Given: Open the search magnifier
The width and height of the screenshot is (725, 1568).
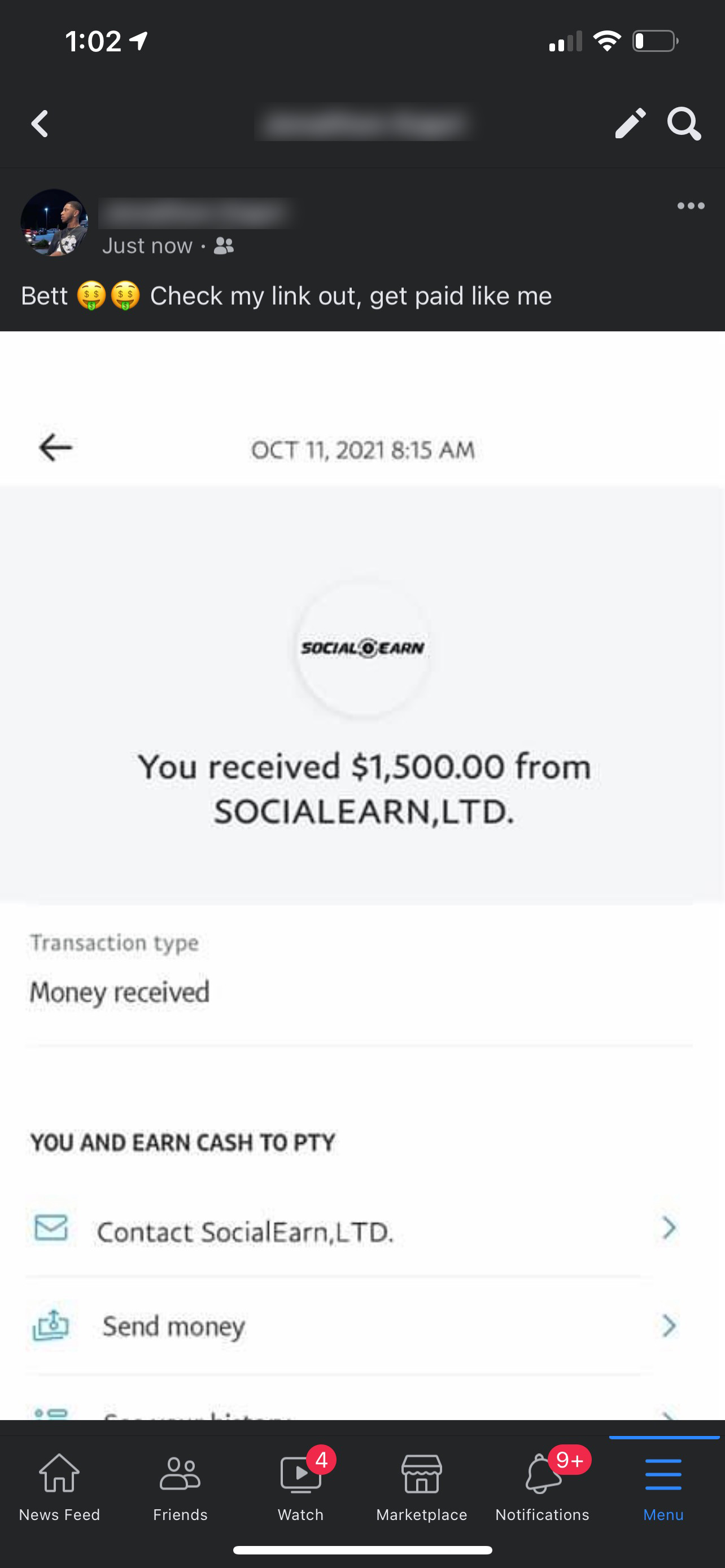Looking at the screenshot, I should 684,124.
